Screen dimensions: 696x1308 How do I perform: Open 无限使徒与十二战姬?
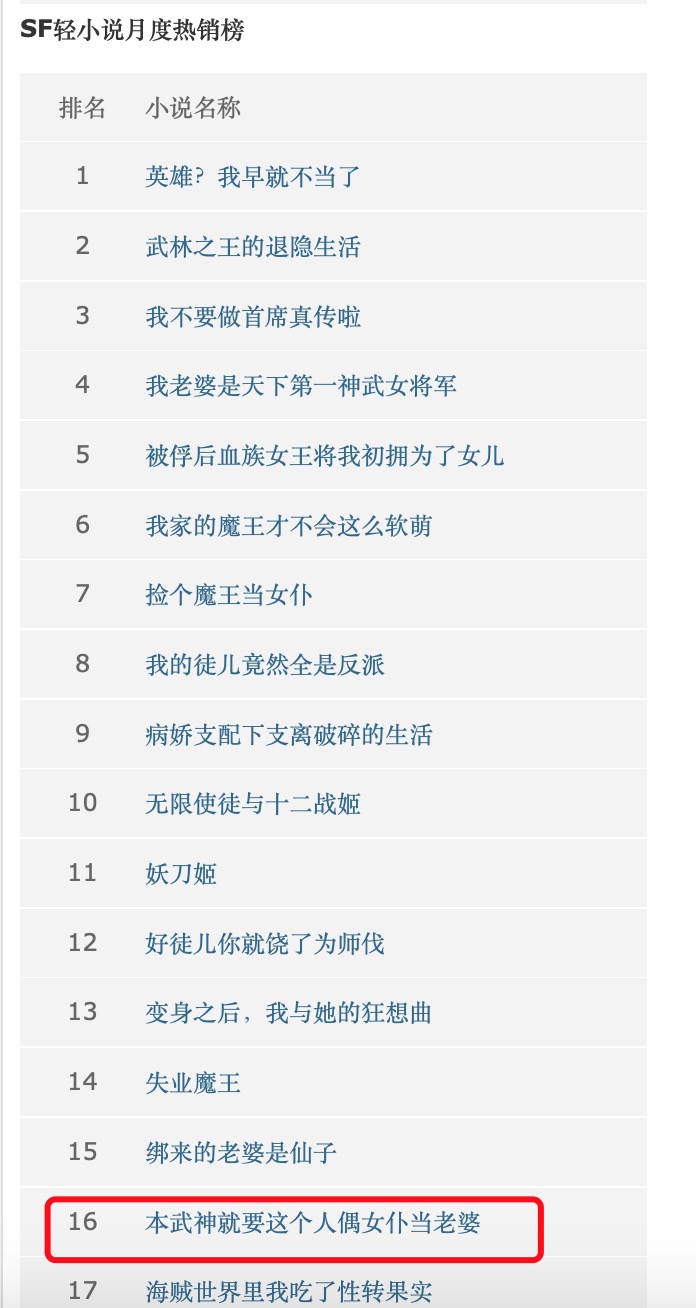pyautogui.click(x=253, y=804)
